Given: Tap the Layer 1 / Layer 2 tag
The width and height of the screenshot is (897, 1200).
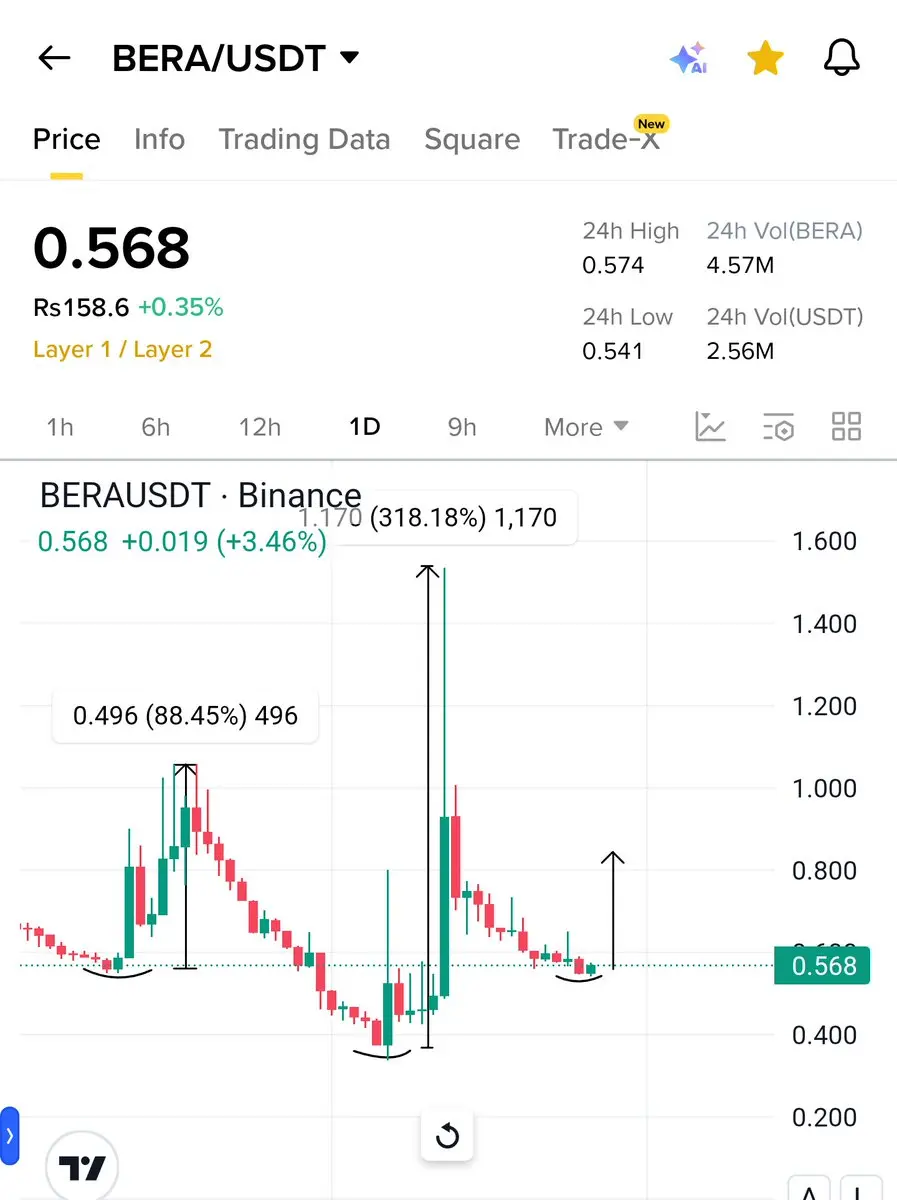Looking at the screenshot, I should pos(122,350).
